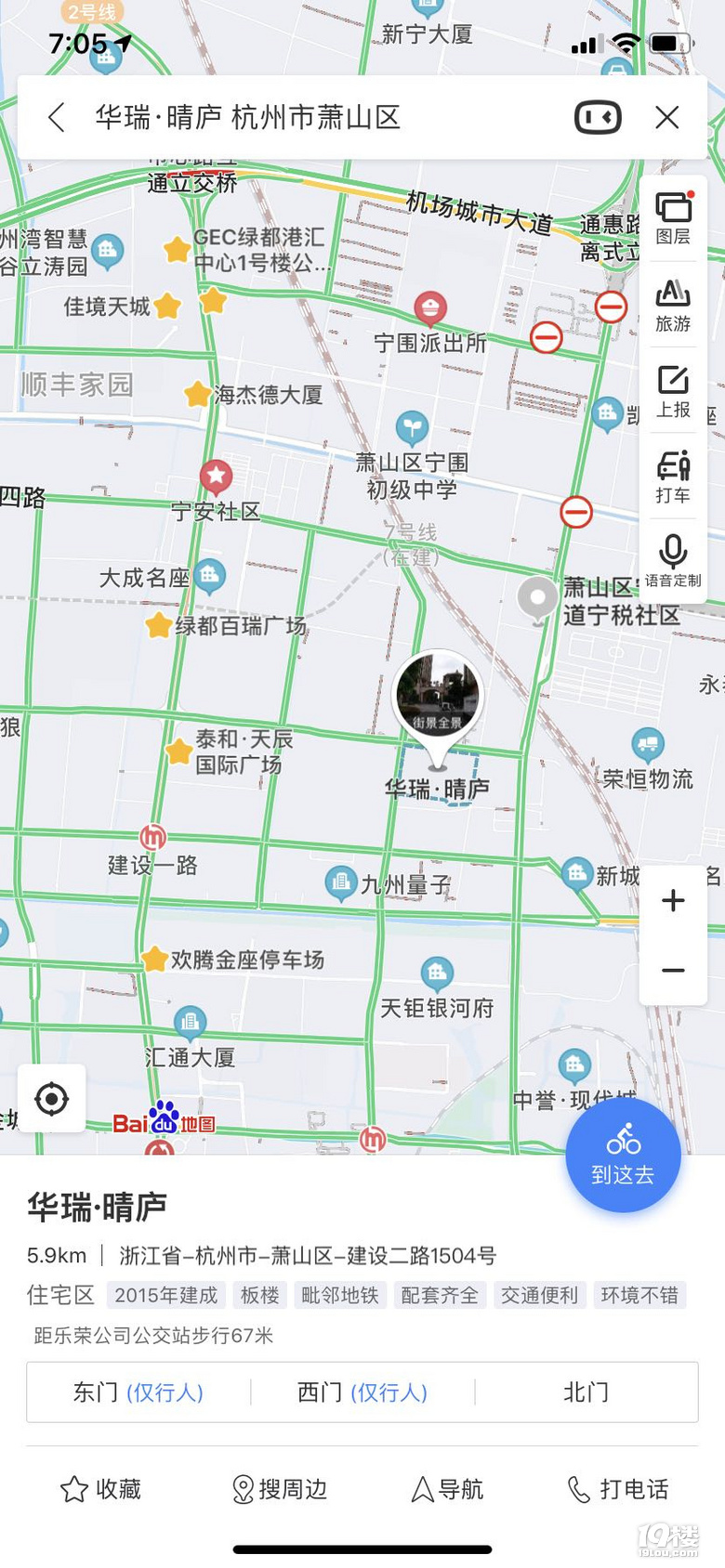
Task: Go back using the search bar arrow
Action: 57,118
